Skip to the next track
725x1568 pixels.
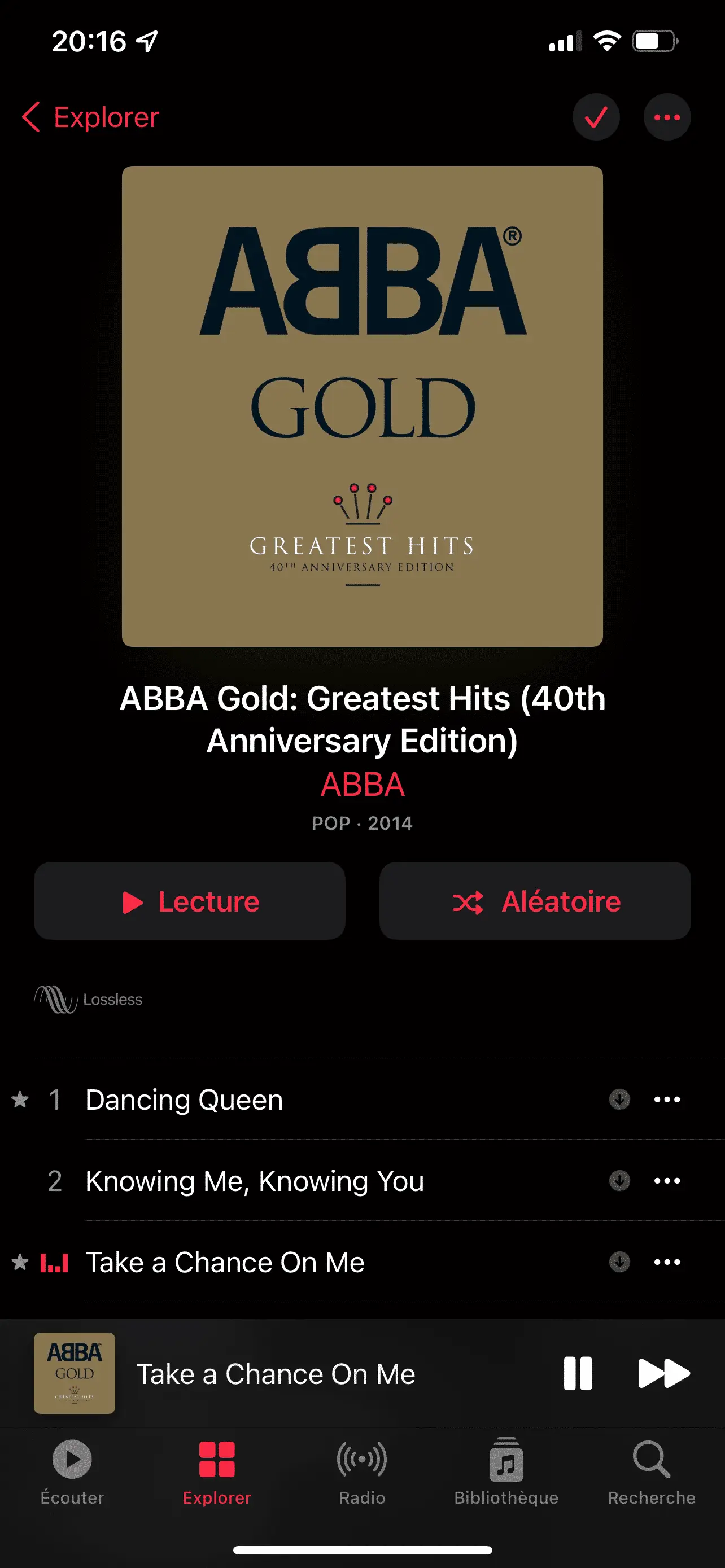click(x=663, y=1373)
